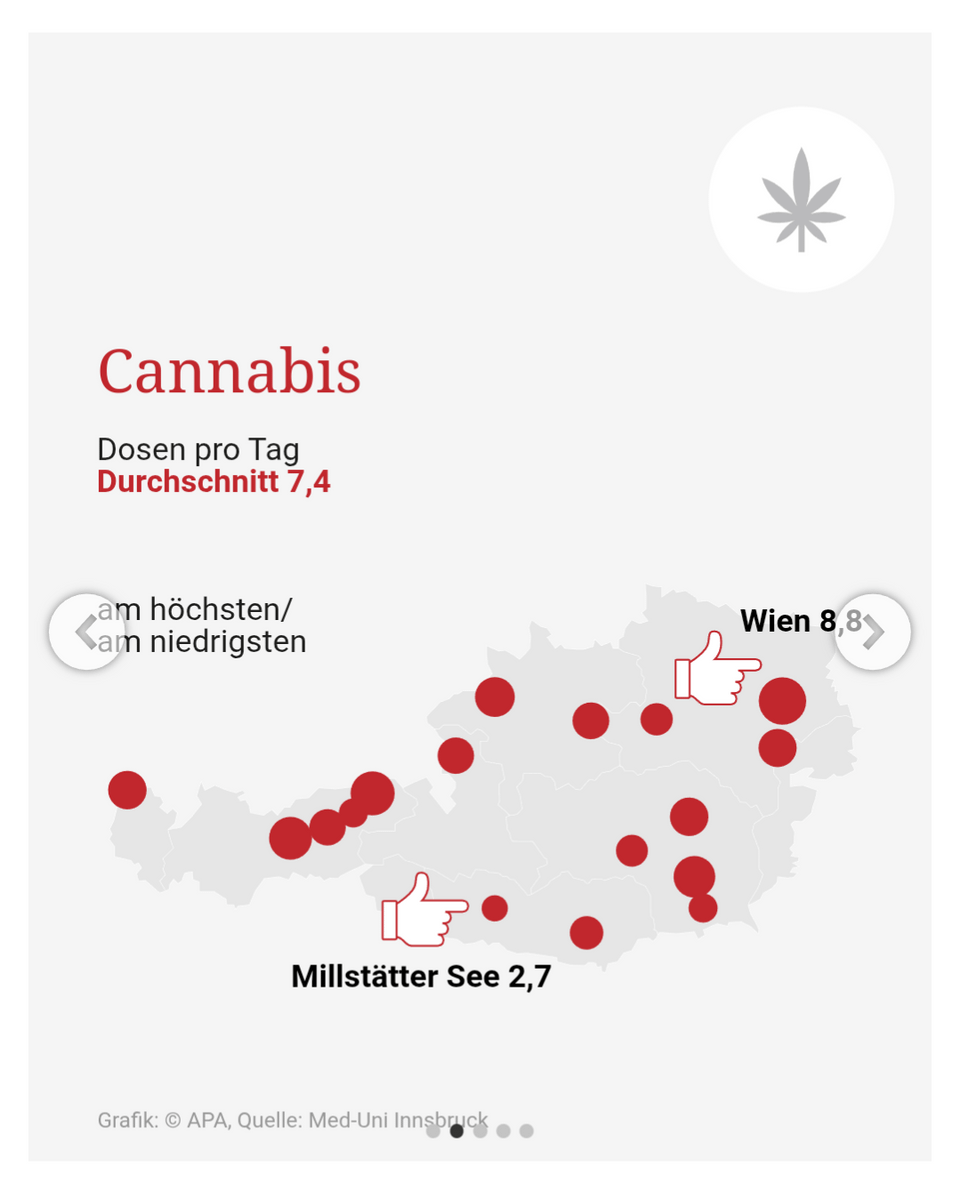Select the third pagination dot
This screenshot has height=1192, width=960.
tap(480, 1131)
